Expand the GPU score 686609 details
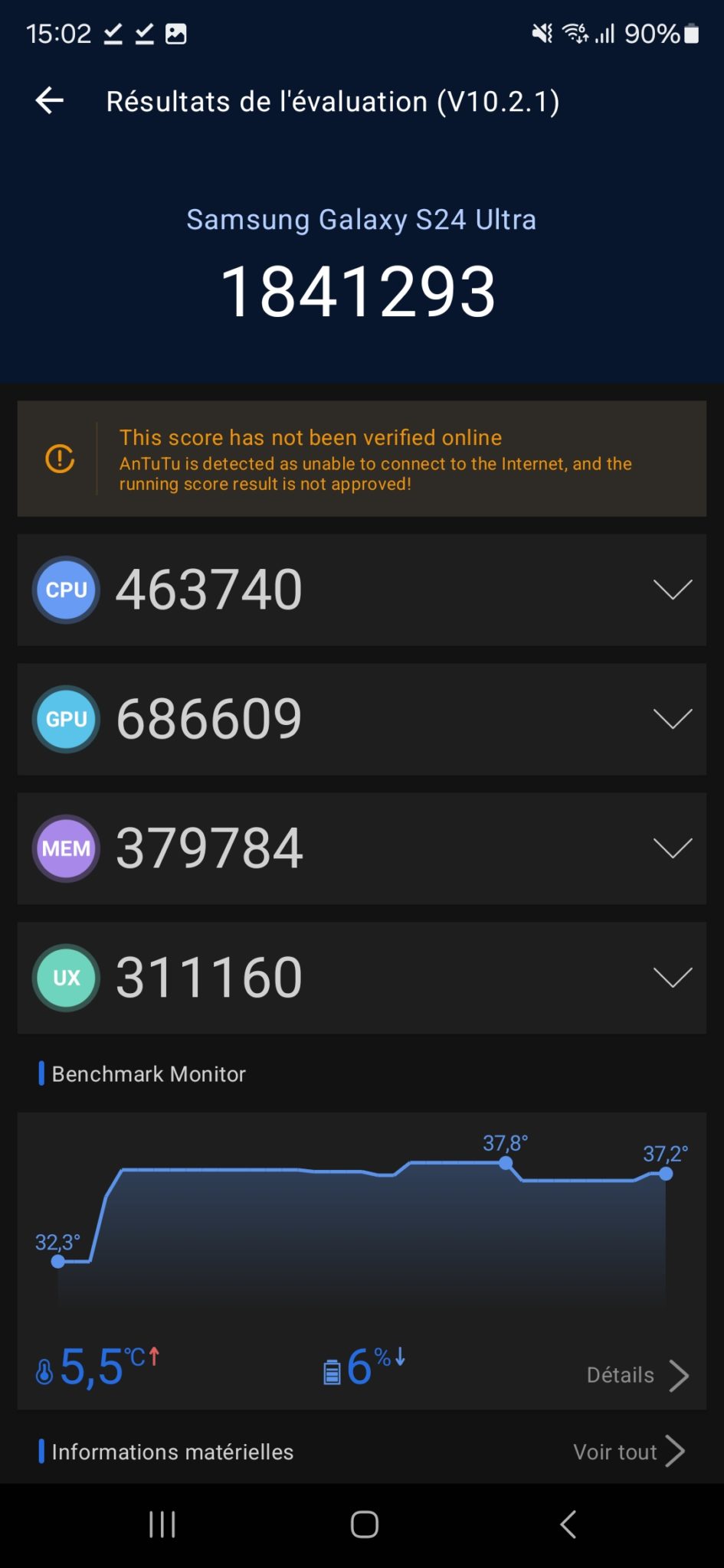The width and height of the screenshot is (724, 1568). (362, 719)
